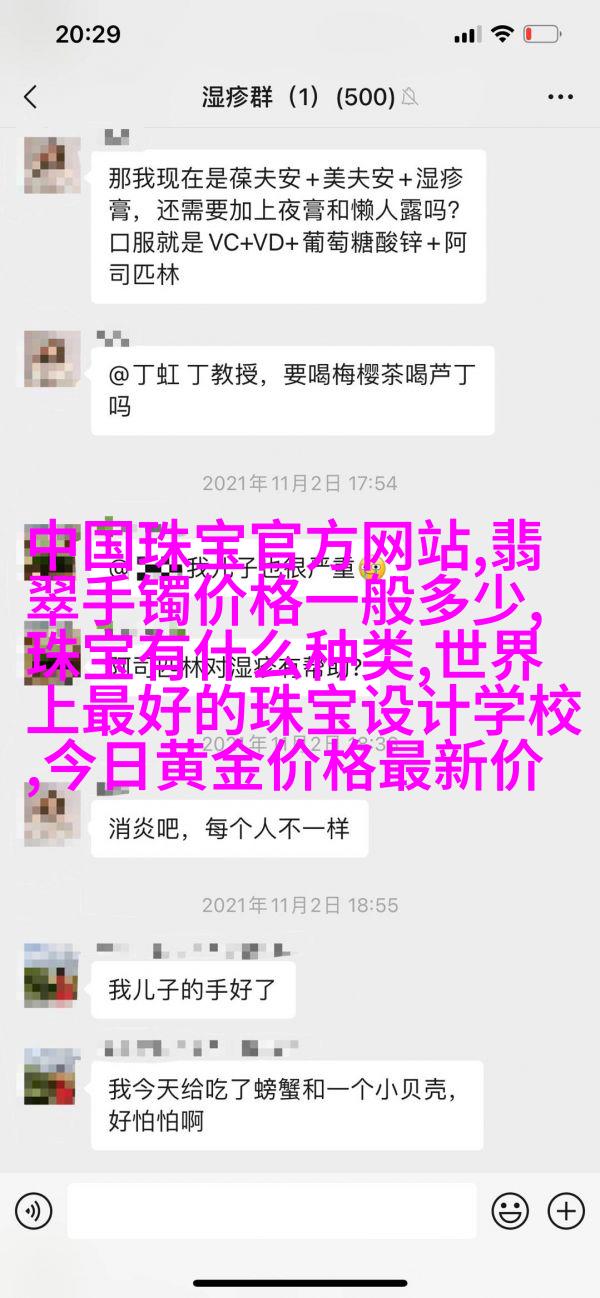Open the plus attachments menu

coord(566,1211)
